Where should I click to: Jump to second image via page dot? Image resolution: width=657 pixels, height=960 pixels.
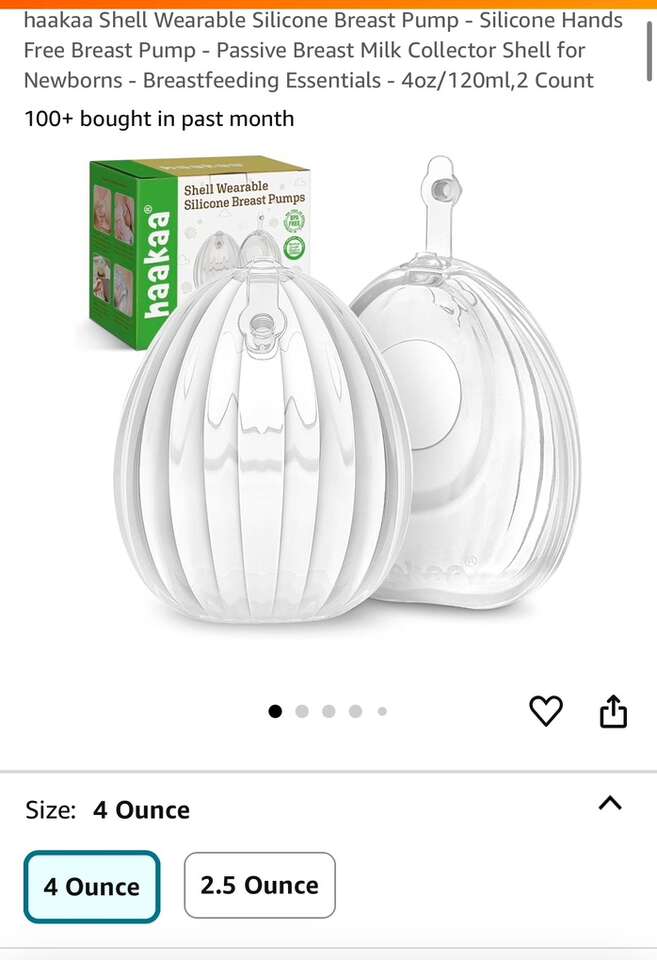click(302, 711)
